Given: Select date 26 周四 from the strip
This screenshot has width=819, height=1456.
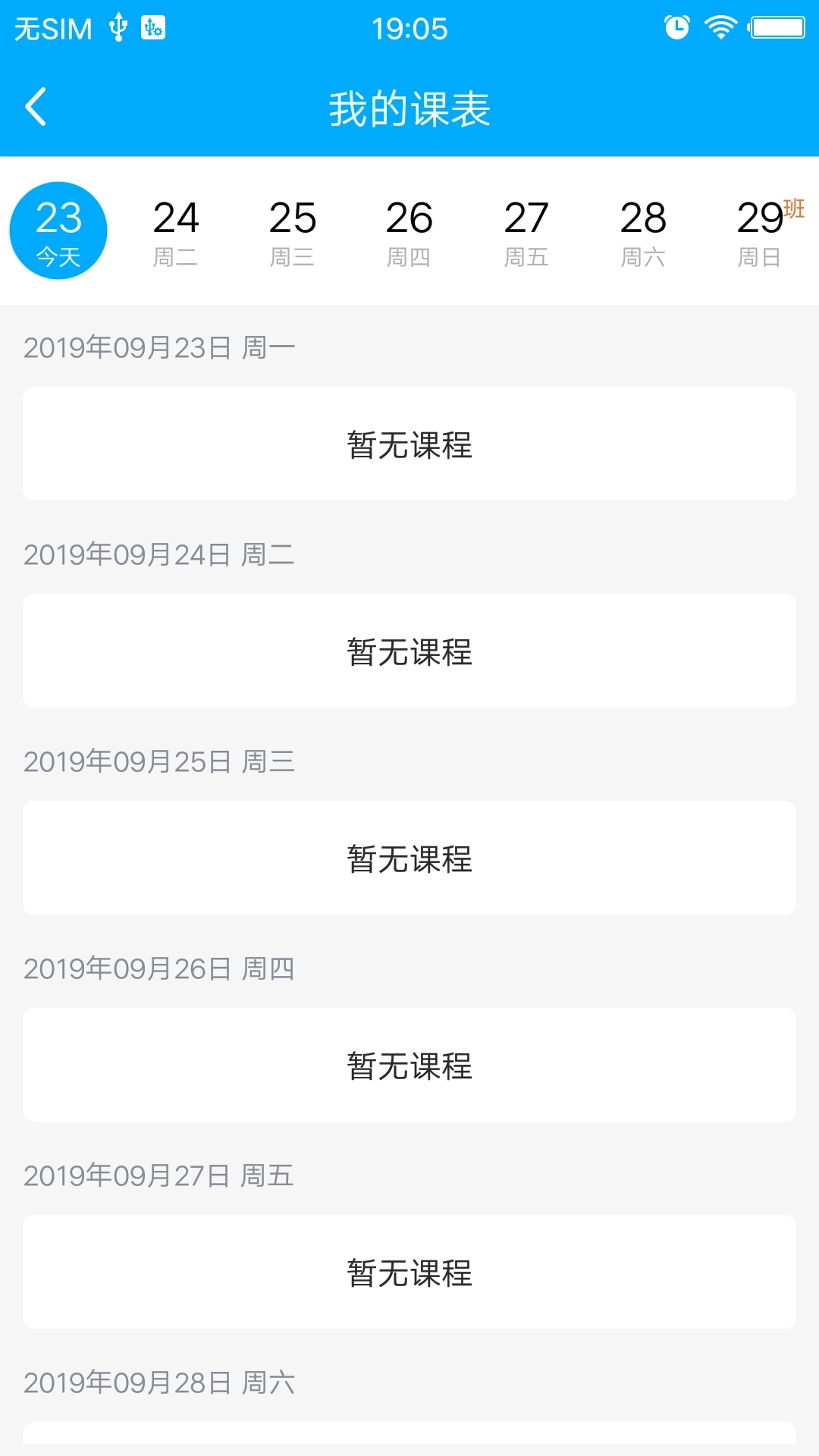Looking at the screenshot, I should click(x=409, y=229).
